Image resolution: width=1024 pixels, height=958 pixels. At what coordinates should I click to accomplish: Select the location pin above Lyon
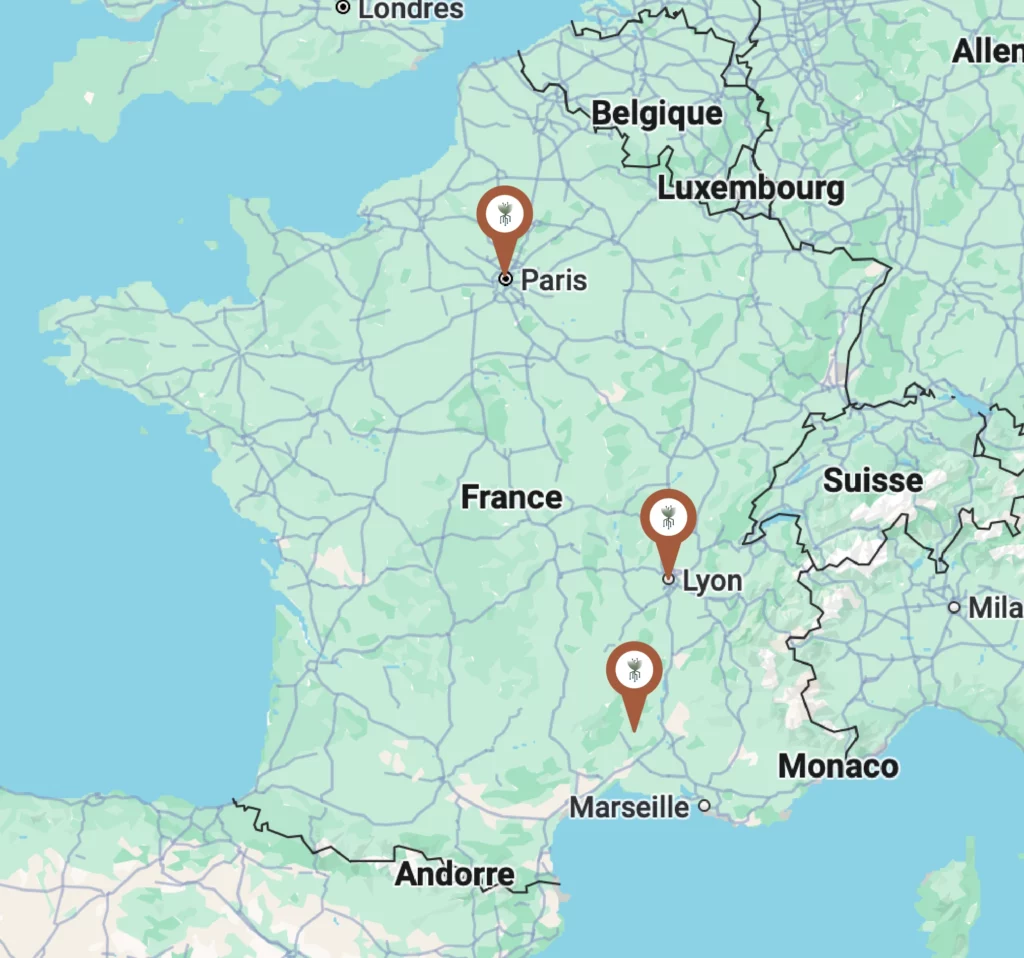[x=668, y=520]
